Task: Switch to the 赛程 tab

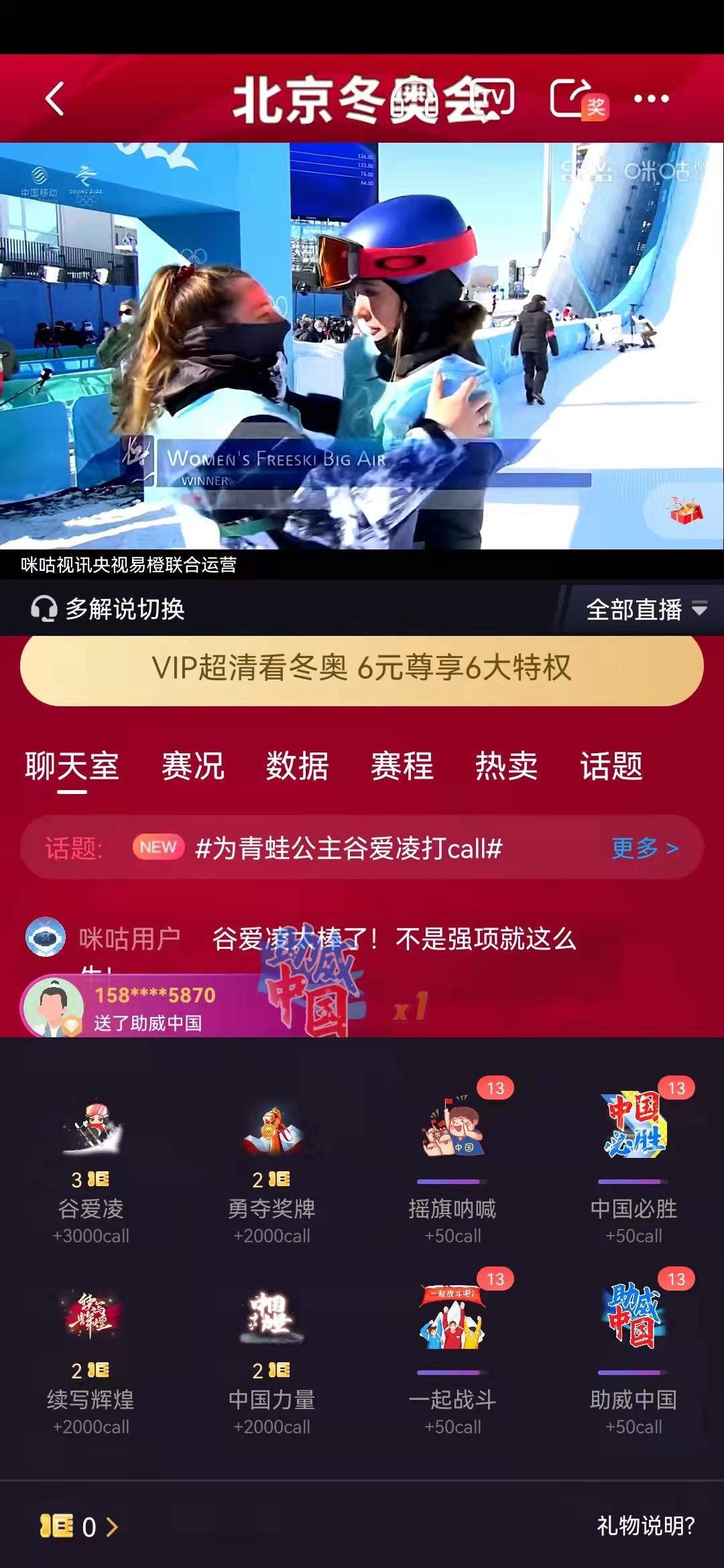Action: 402,766
